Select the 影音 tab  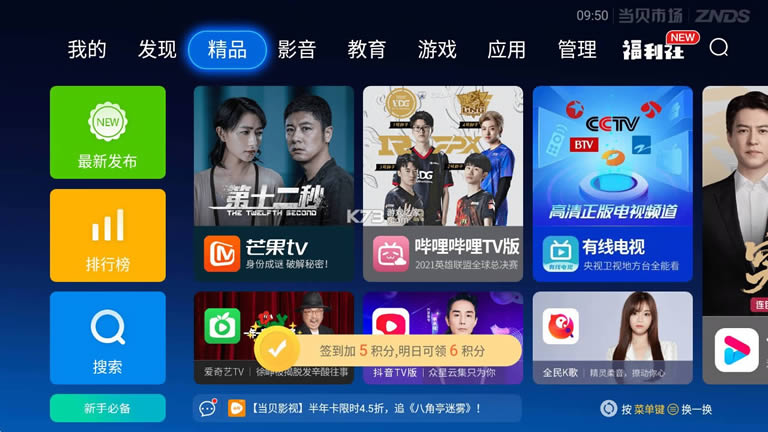[x=297, y=49]
